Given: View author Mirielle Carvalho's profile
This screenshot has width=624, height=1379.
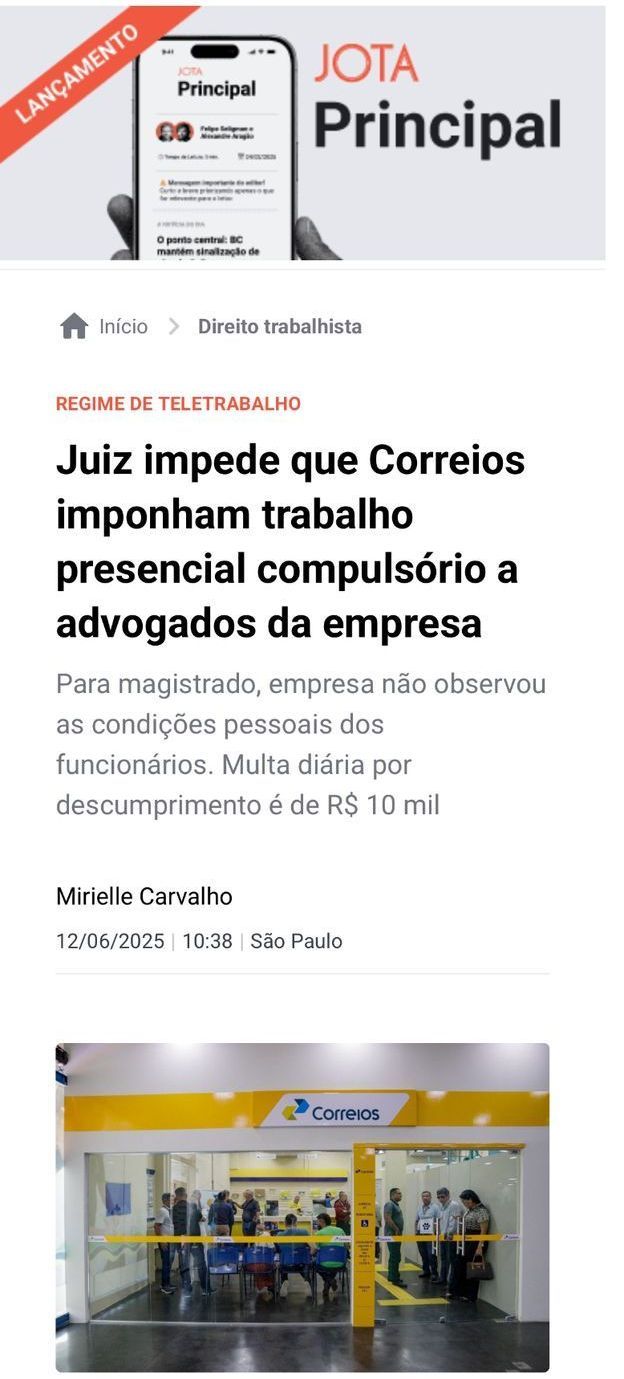Looking at the screenshot, I should point(144,897).
